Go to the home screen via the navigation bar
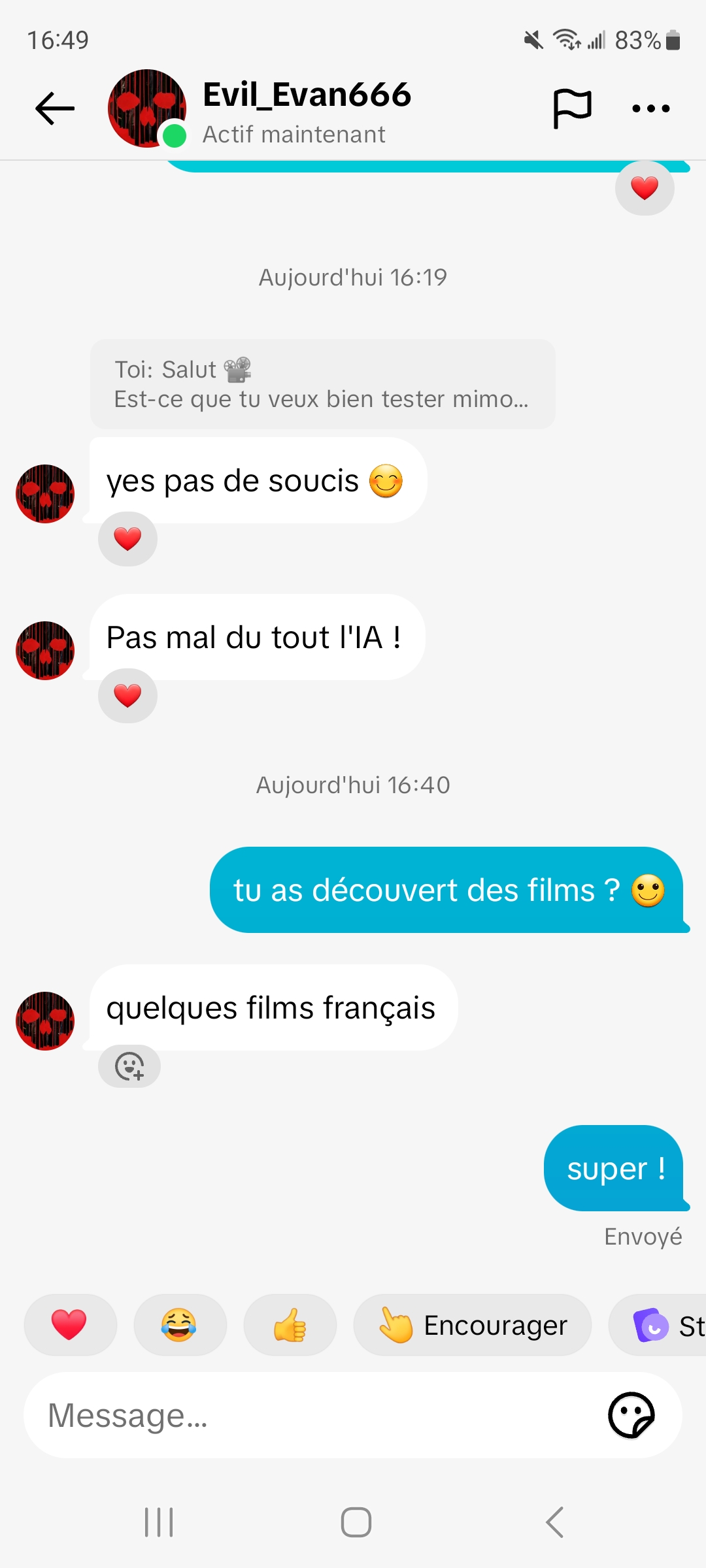The height and width of the screenshot is (1568, 706). 356,1522
